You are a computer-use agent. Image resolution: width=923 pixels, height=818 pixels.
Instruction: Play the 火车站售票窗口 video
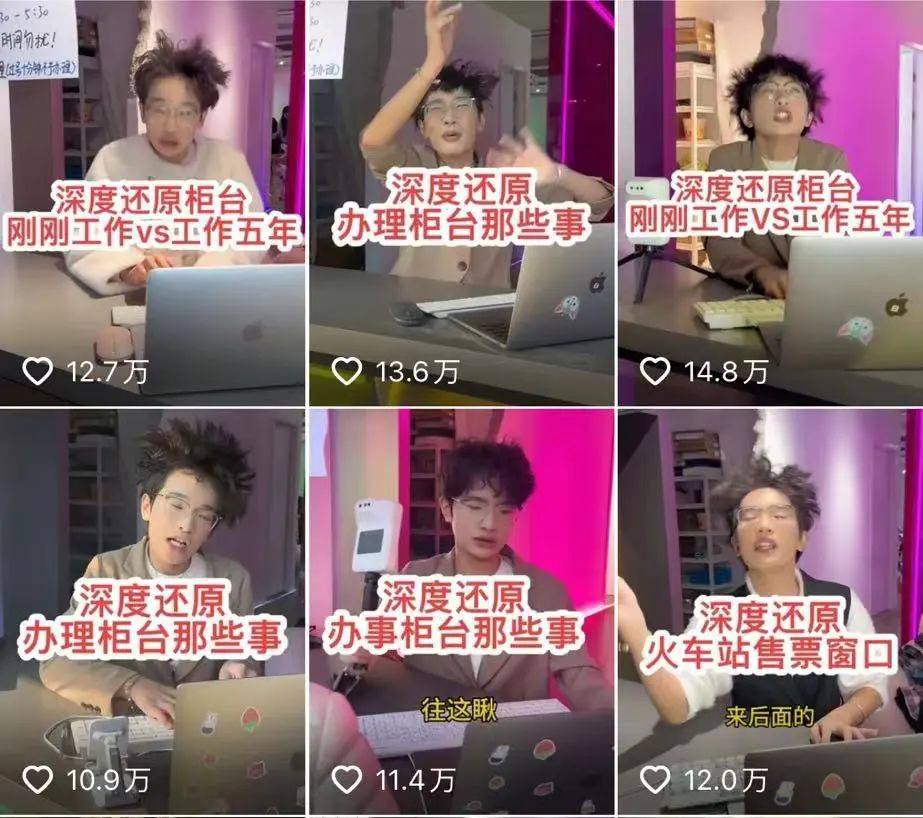coord(770,610)
